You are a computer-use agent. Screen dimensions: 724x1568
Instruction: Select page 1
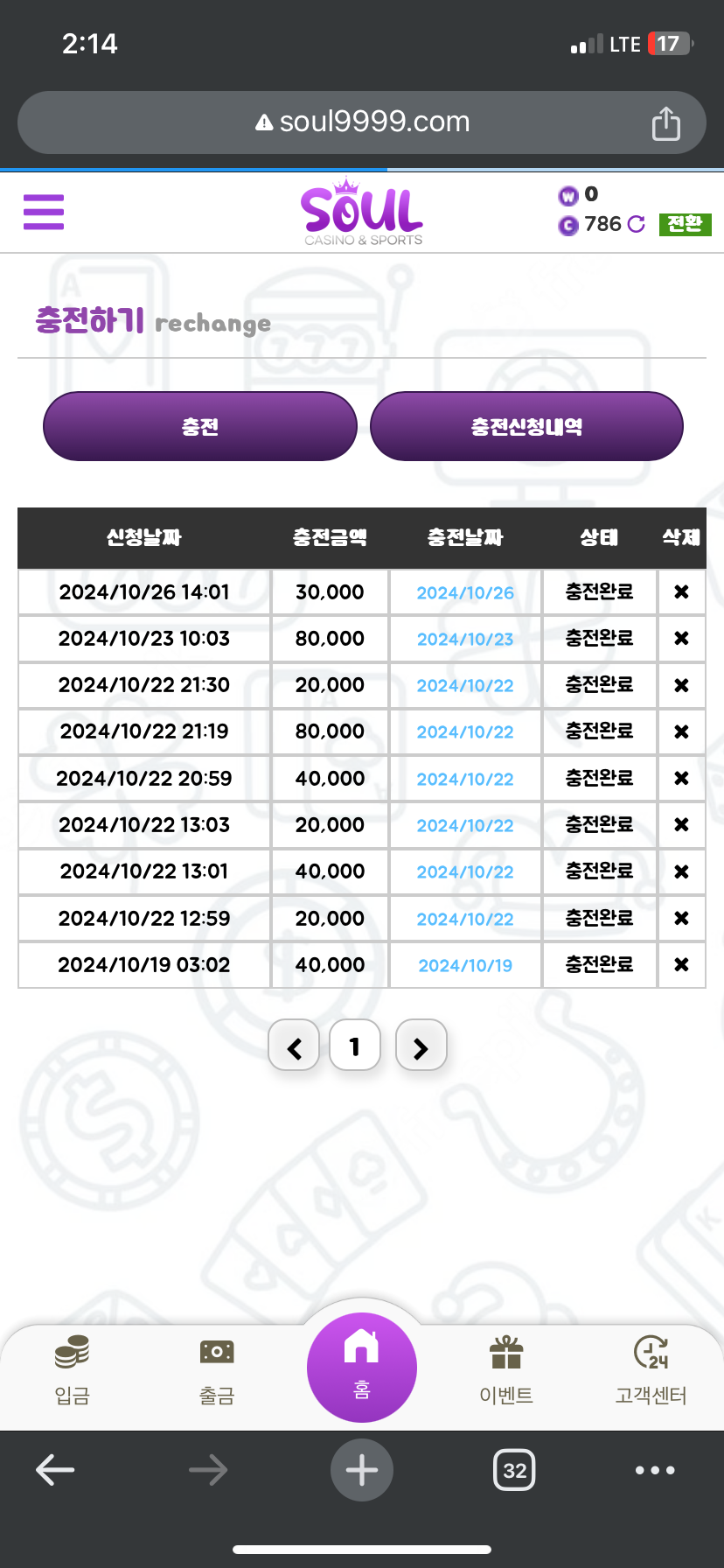355,1046
